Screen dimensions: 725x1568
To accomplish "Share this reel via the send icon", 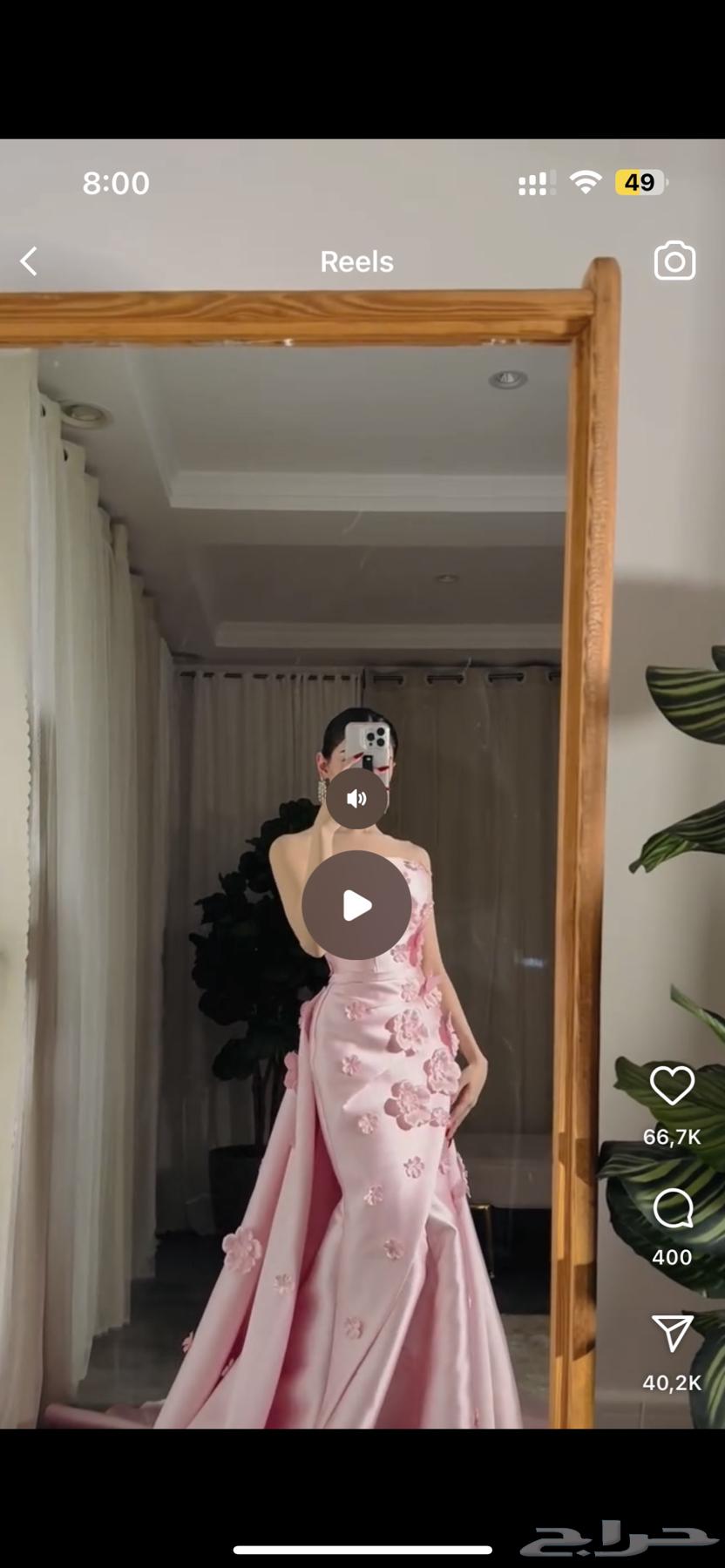I will [672, 1334].
